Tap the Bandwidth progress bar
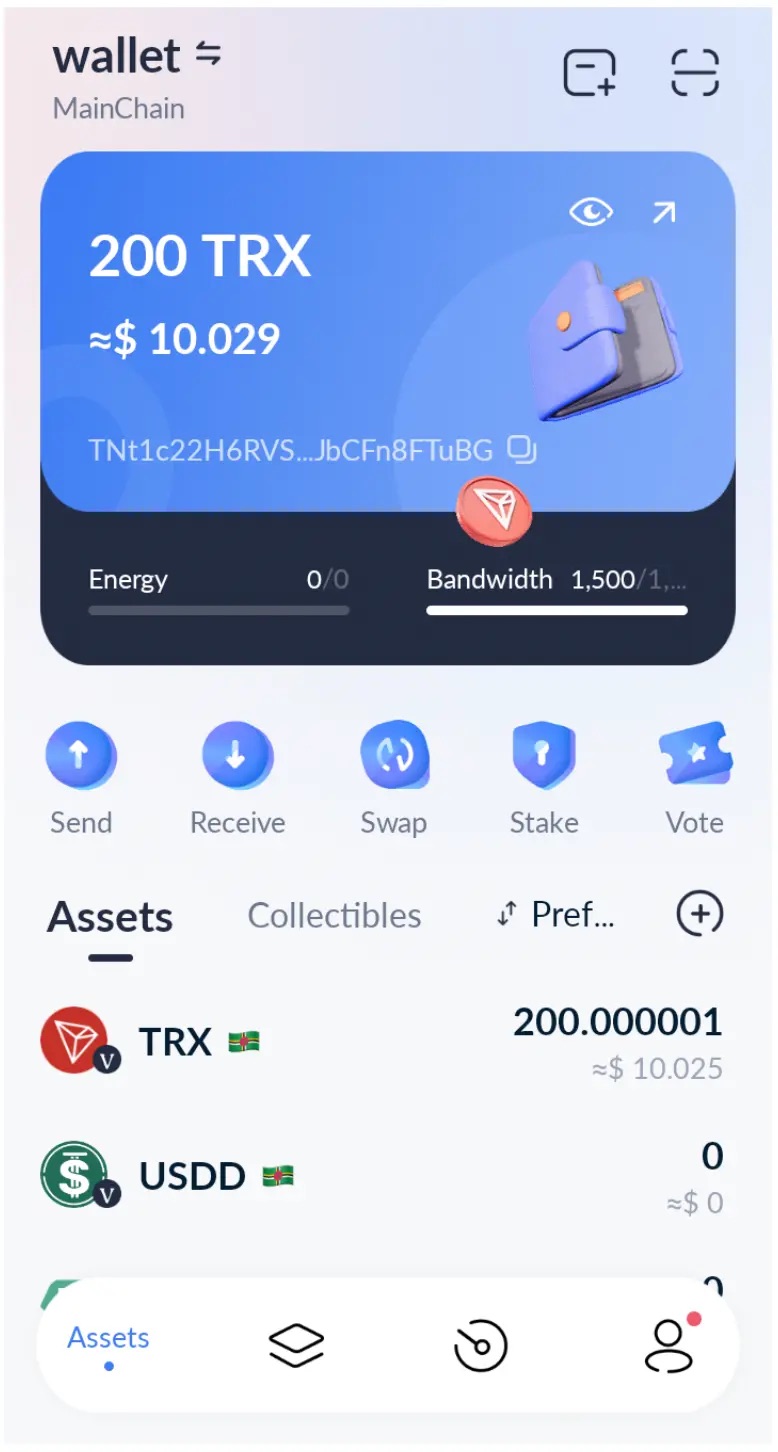778x1452 pixels. pos(557,610)
